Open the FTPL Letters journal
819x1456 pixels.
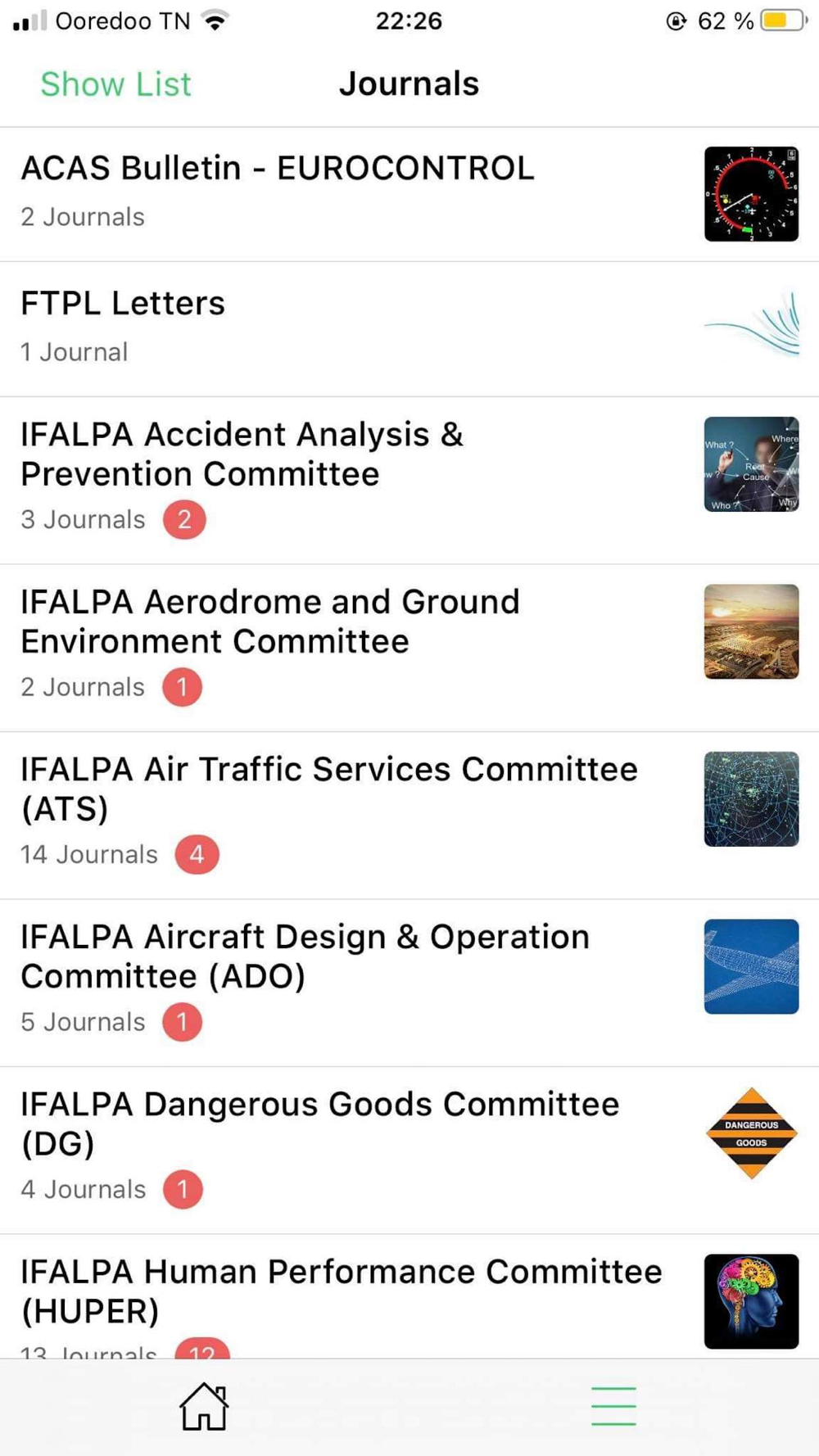pyautogui.click(x=409, y=329)
